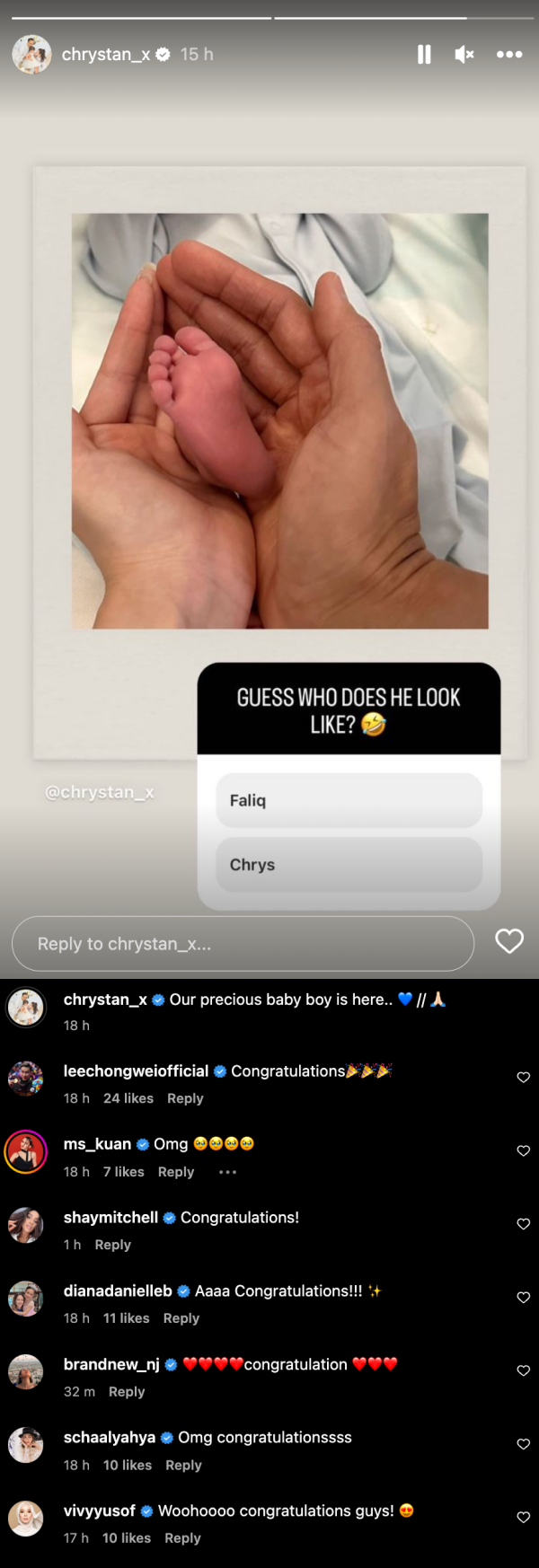
Task: Like schaalyahya's comment
Action: click(x=524, y=1444)
